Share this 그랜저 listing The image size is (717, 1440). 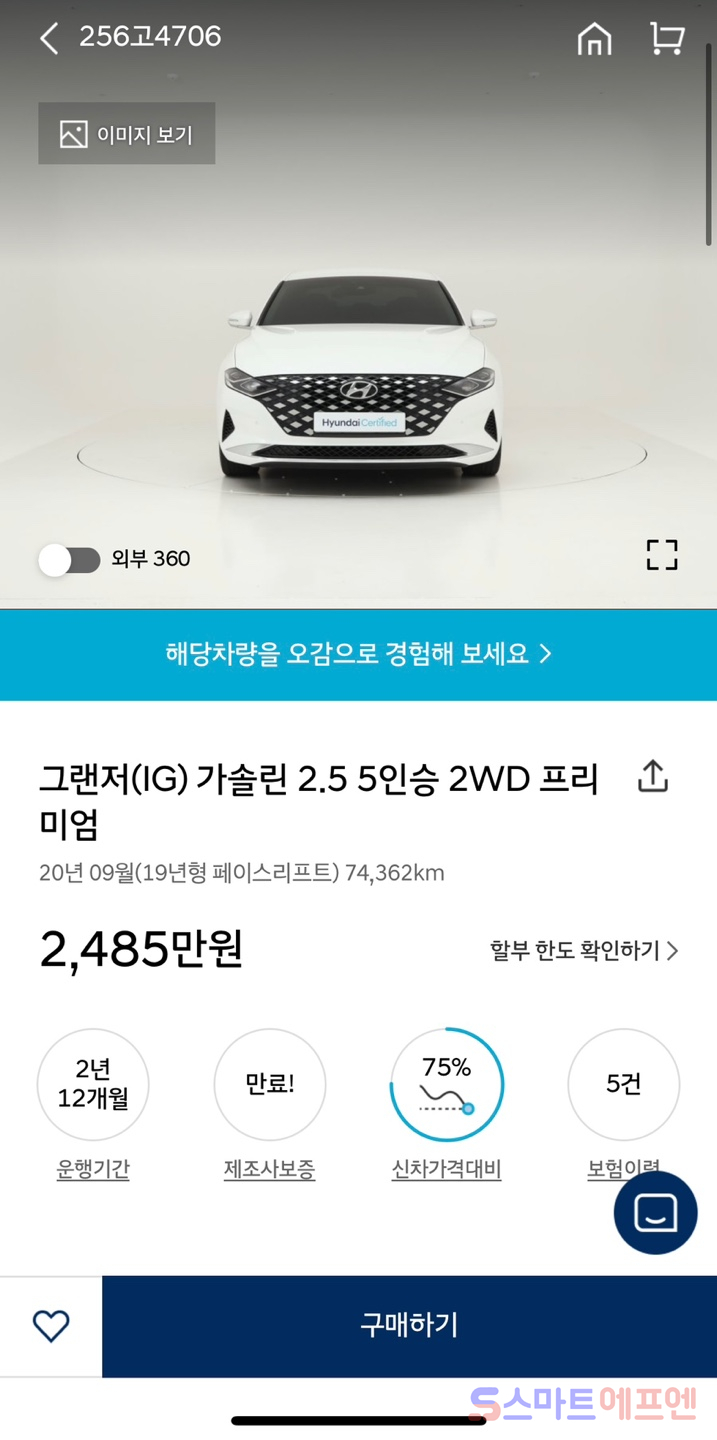pos(652,776)
